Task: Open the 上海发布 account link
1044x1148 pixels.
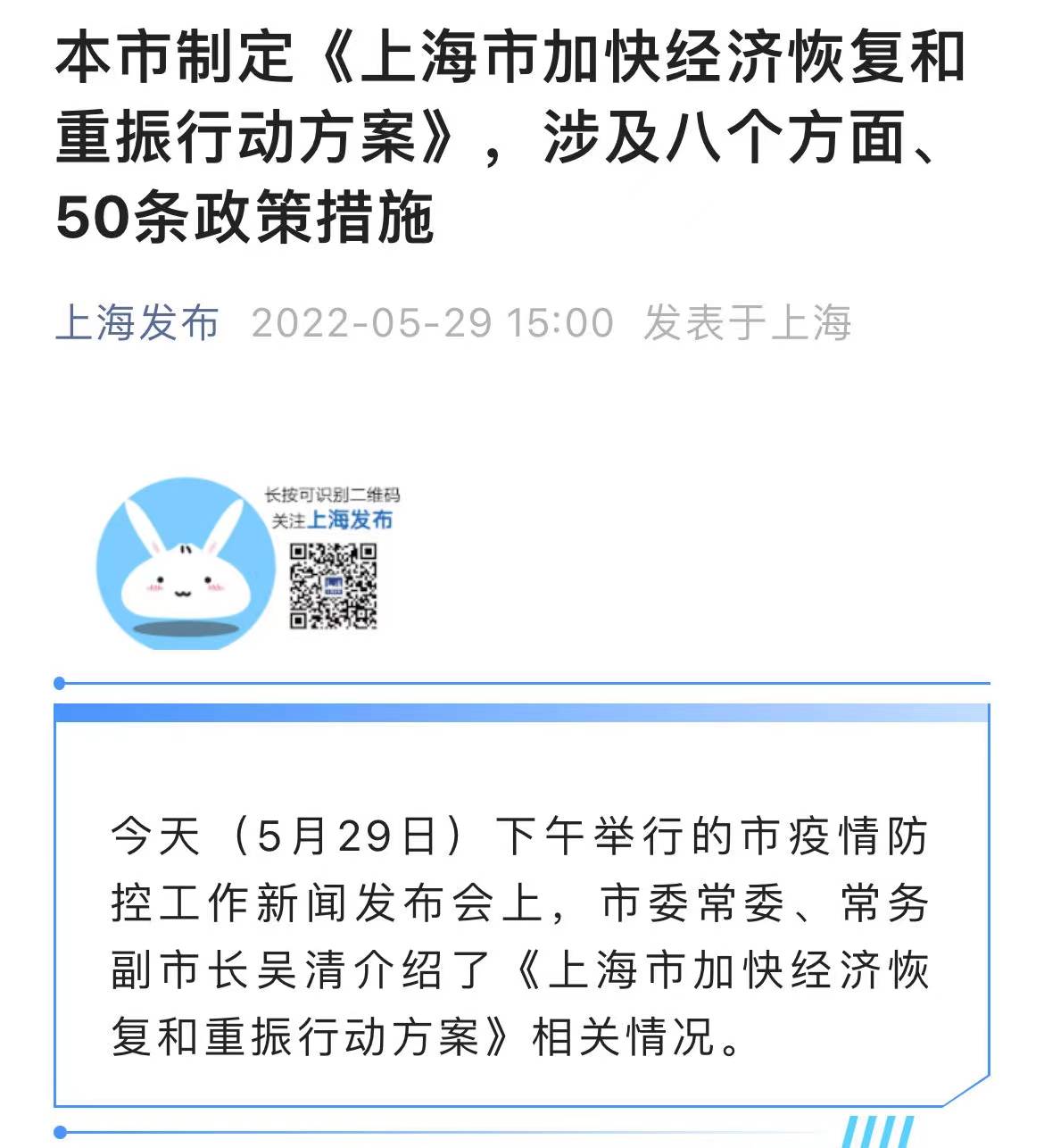Action: [137, 322]
